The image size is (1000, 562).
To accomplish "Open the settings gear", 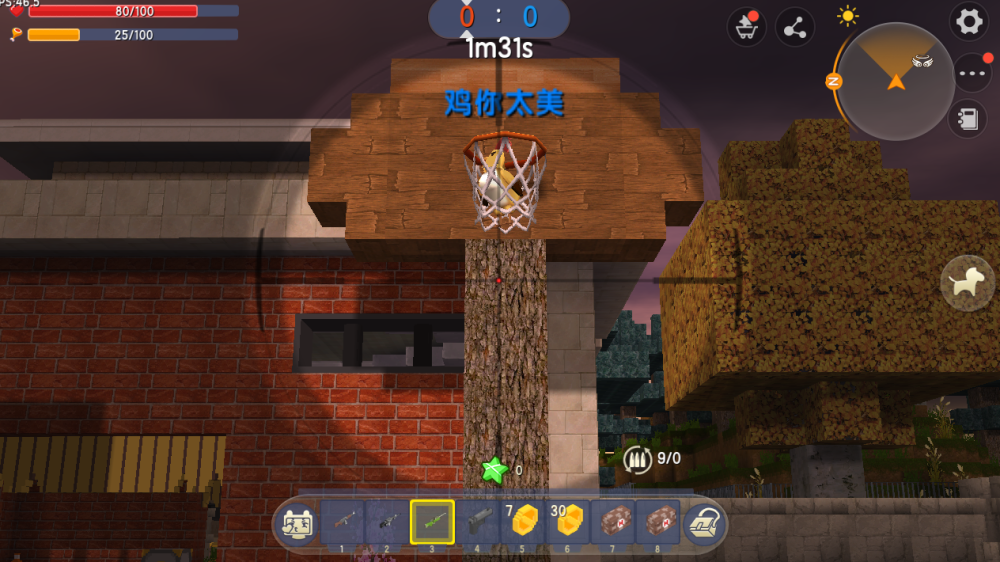I will (968, 22).
